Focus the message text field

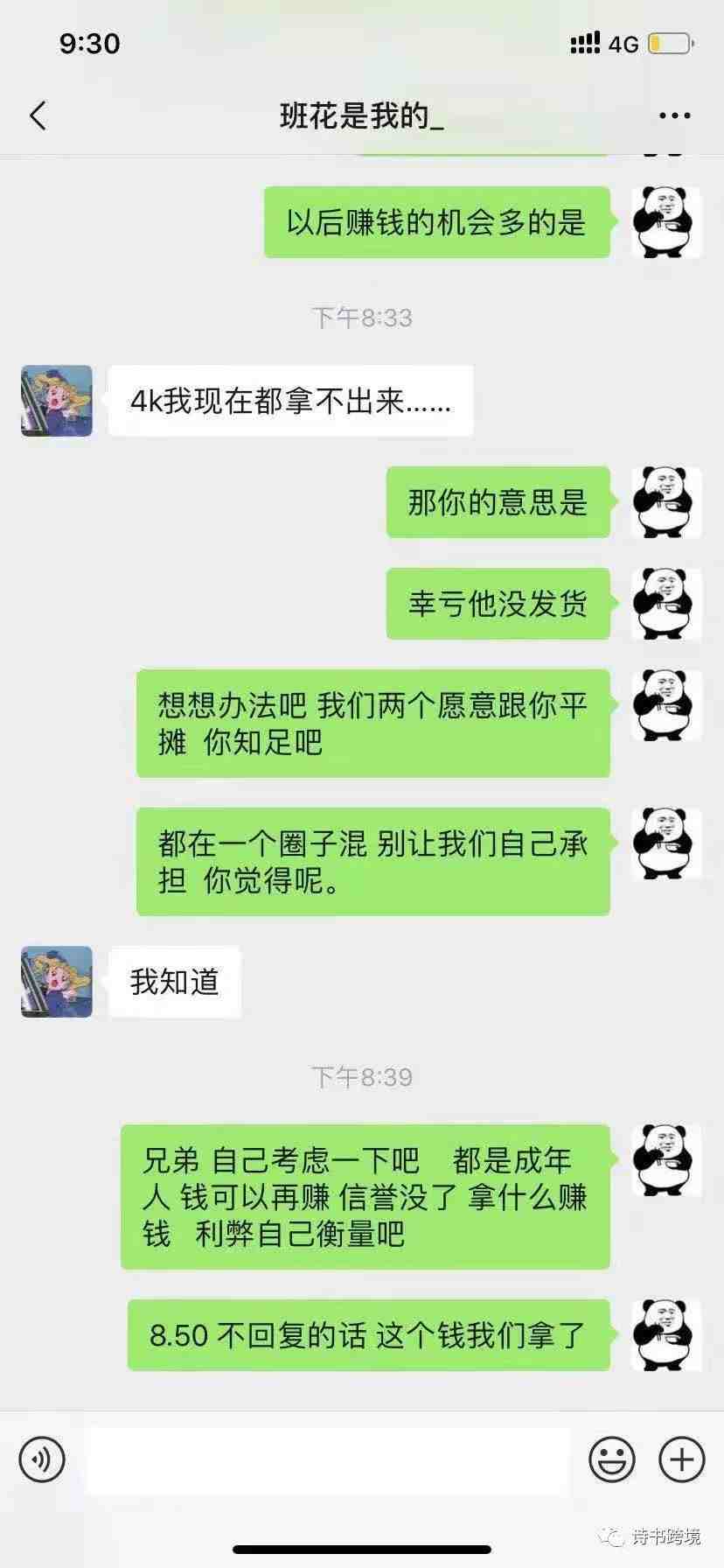click(328, 1459)
